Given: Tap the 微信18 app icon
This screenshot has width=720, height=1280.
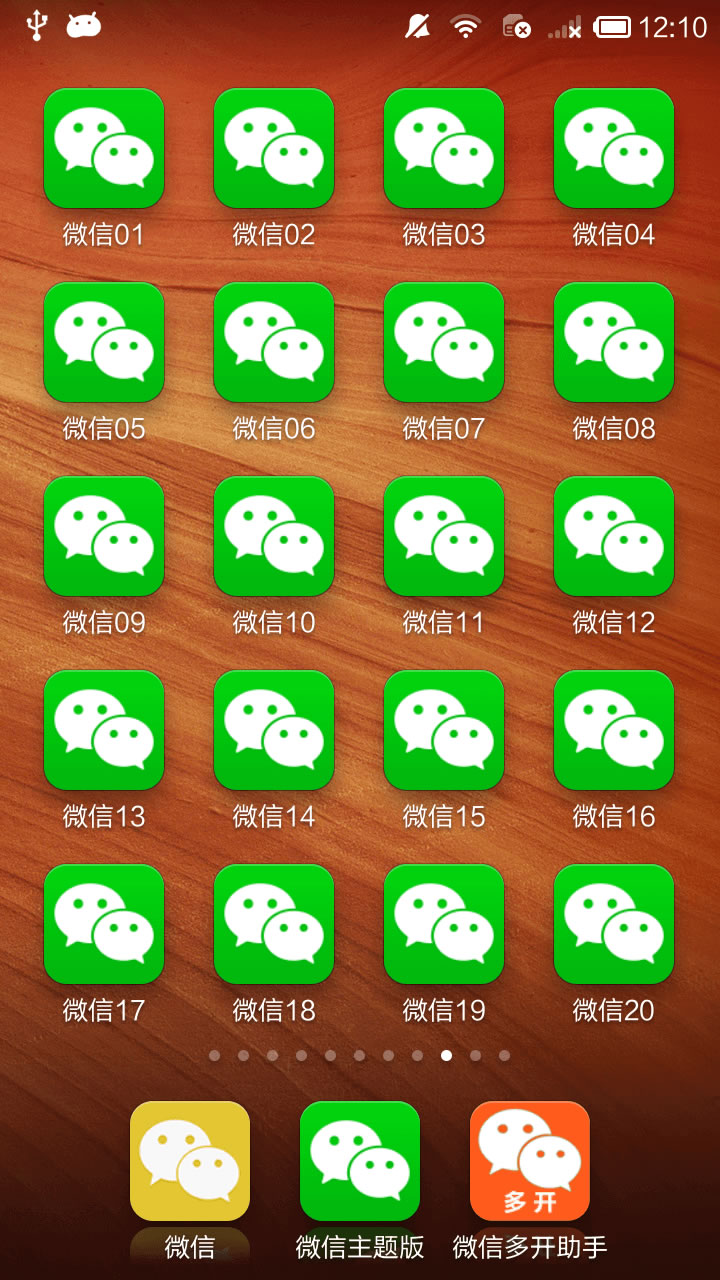Looking at the screenshot, I should [274, 924].
